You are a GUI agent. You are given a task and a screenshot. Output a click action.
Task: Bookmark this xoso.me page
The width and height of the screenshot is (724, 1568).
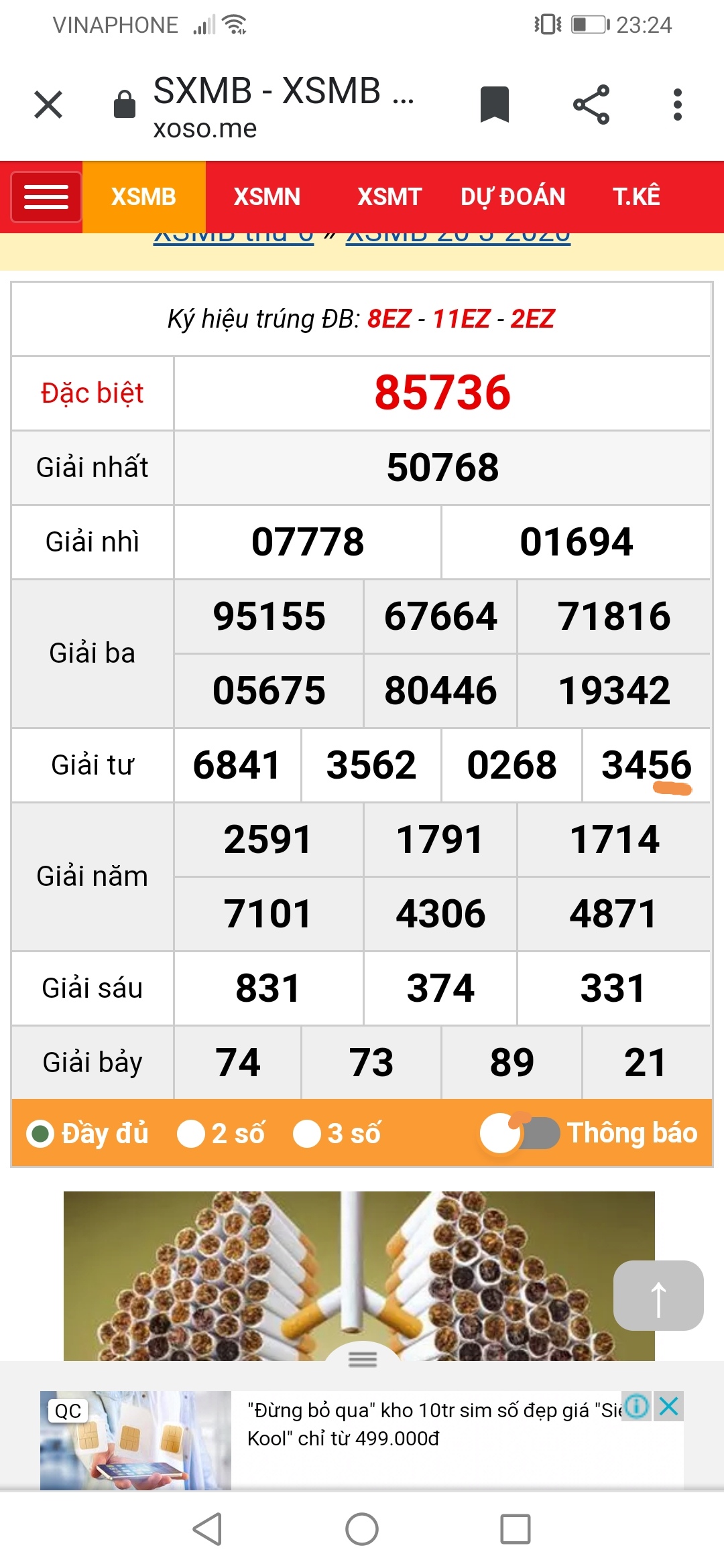coord(495,105)
